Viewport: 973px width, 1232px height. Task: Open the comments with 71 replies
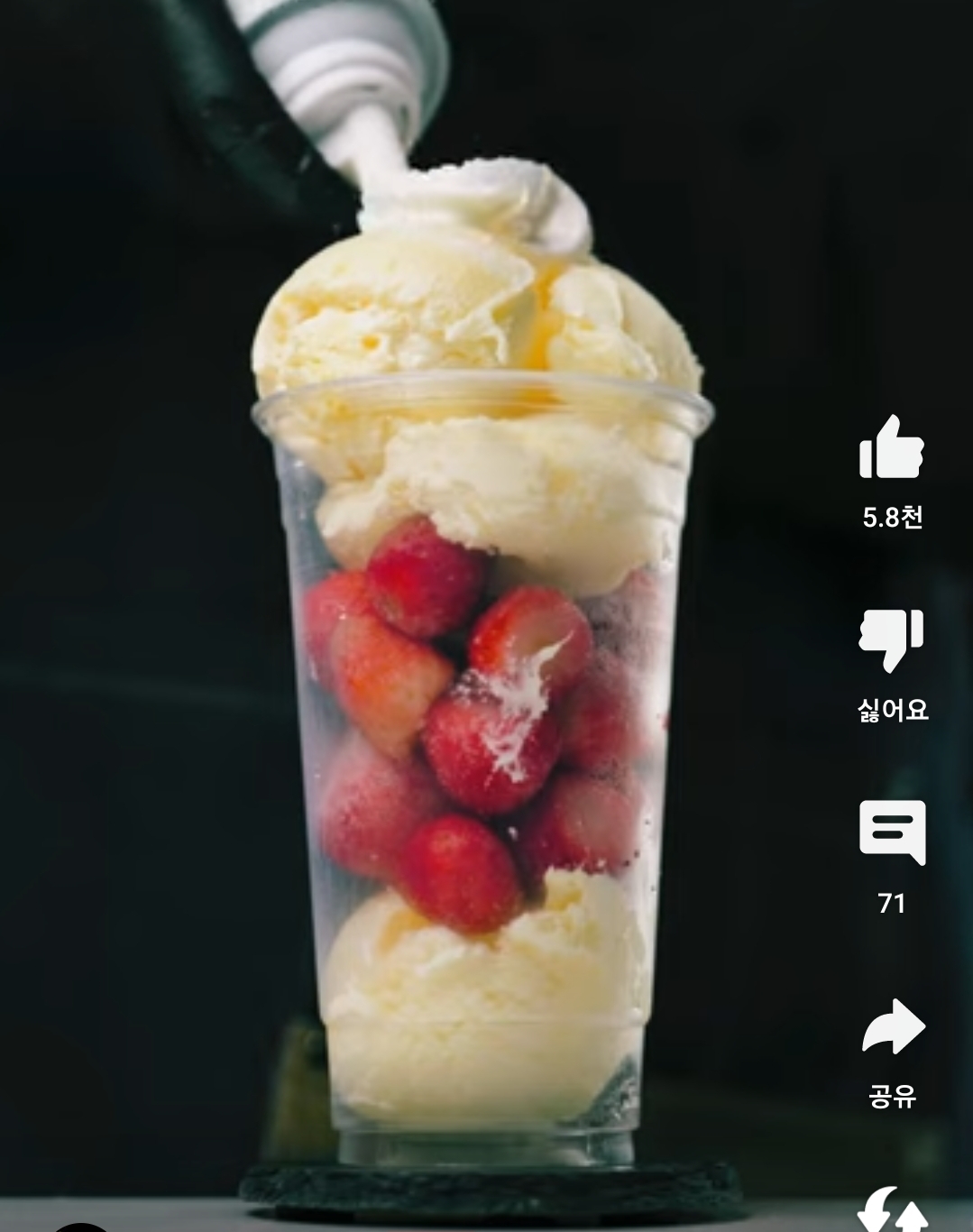(891, 832)
